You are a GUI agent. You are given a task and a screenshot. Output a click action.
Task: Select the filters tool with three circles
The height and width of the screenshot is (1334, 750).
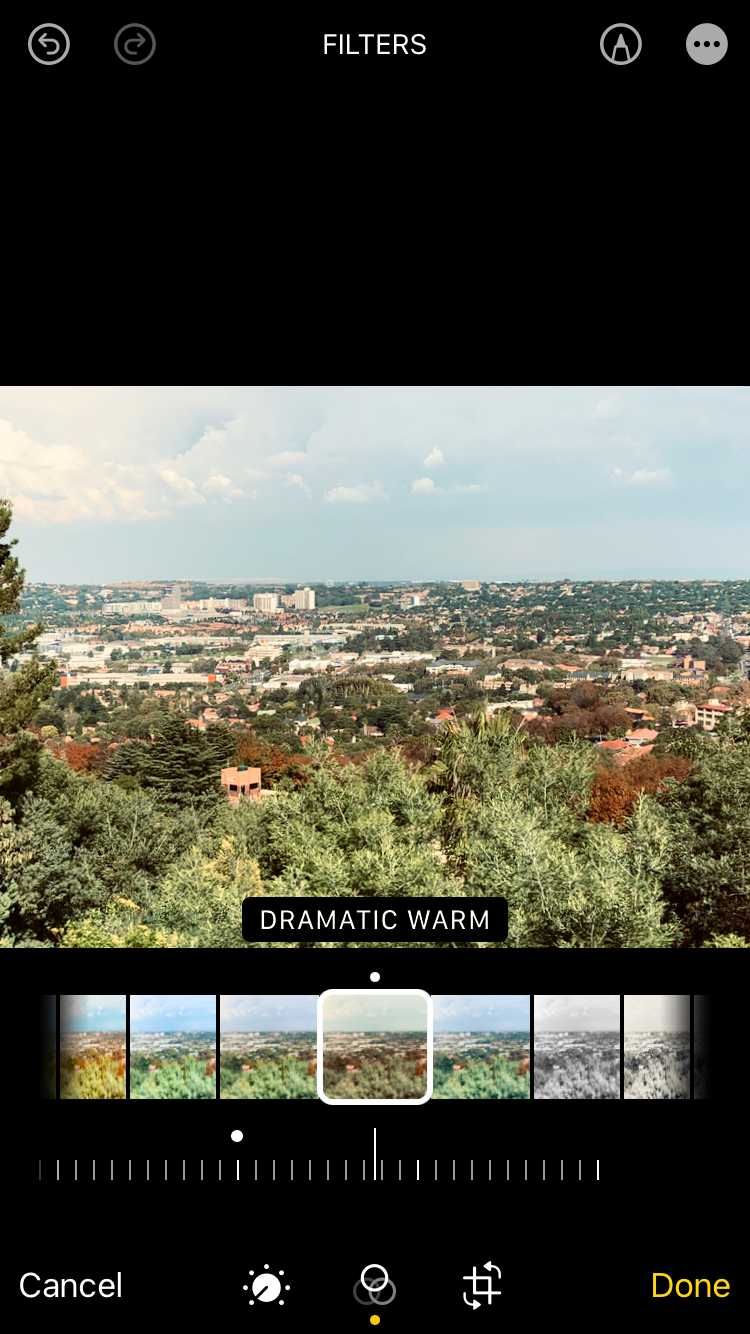point(375,1285)
